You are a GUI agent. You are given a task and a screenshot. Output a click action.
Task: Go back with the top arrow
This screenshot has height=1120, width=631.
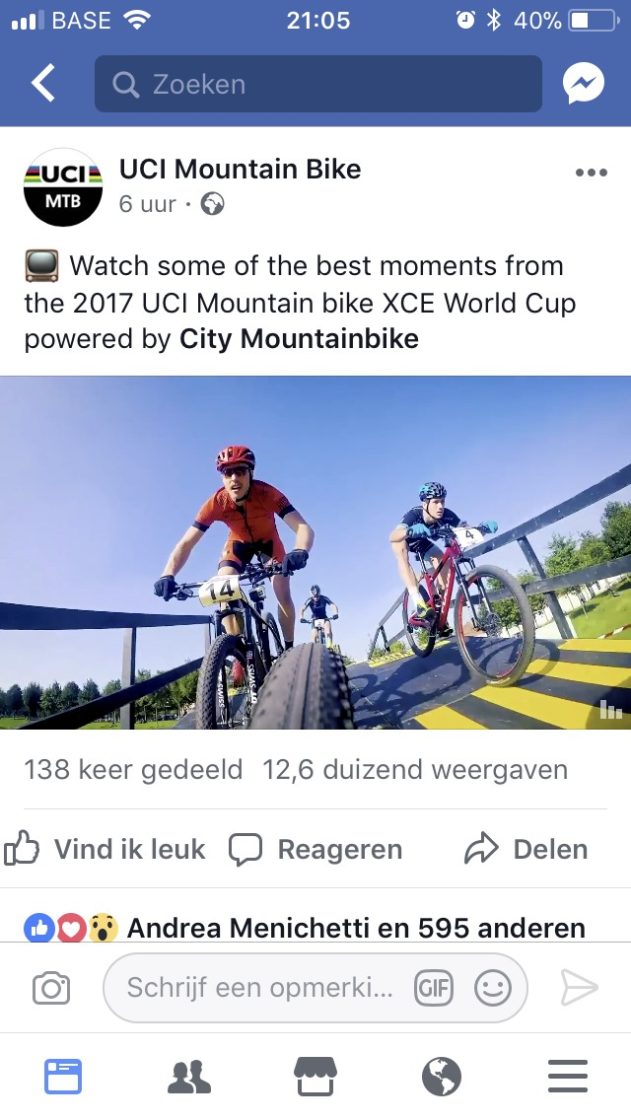coord(43,84)
